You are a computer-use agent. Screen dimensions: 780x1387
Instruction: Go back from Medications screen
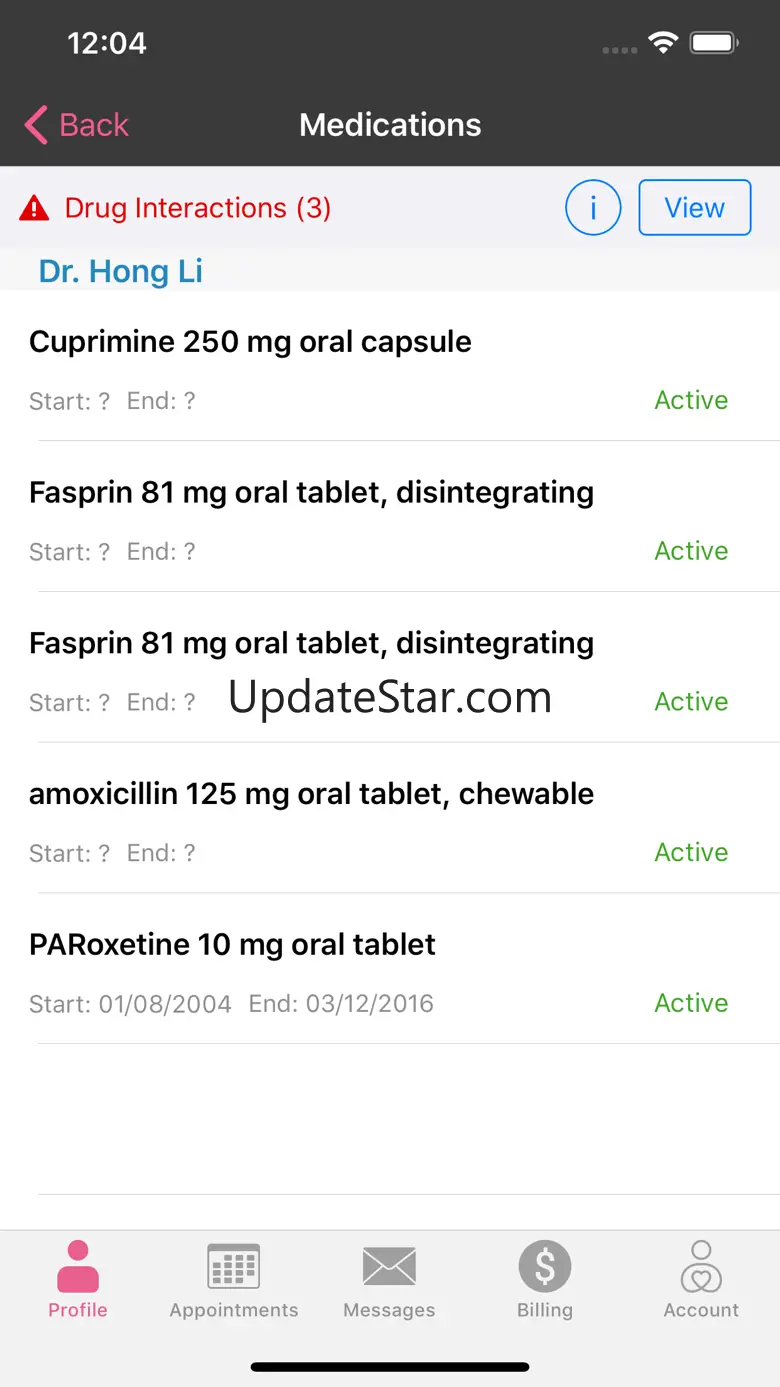coord(77,125)
